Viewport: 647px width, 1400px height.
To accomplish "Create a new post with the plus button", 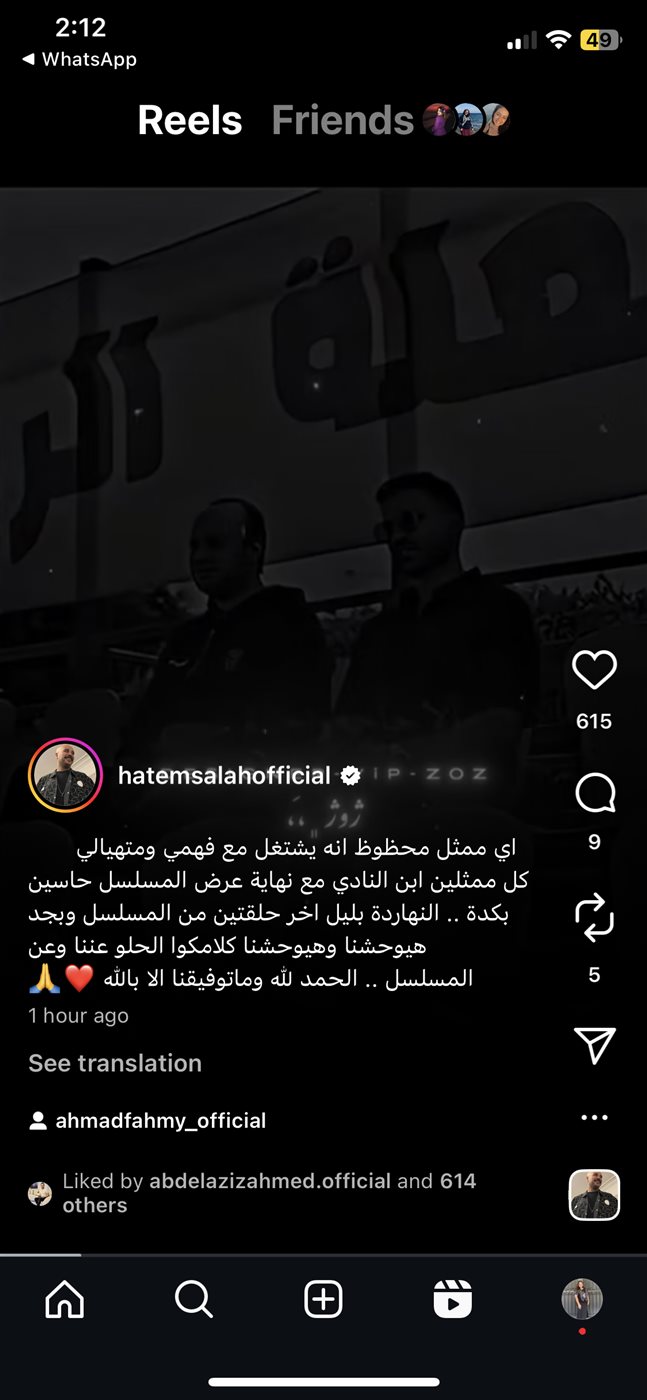I will (323, 1300).
